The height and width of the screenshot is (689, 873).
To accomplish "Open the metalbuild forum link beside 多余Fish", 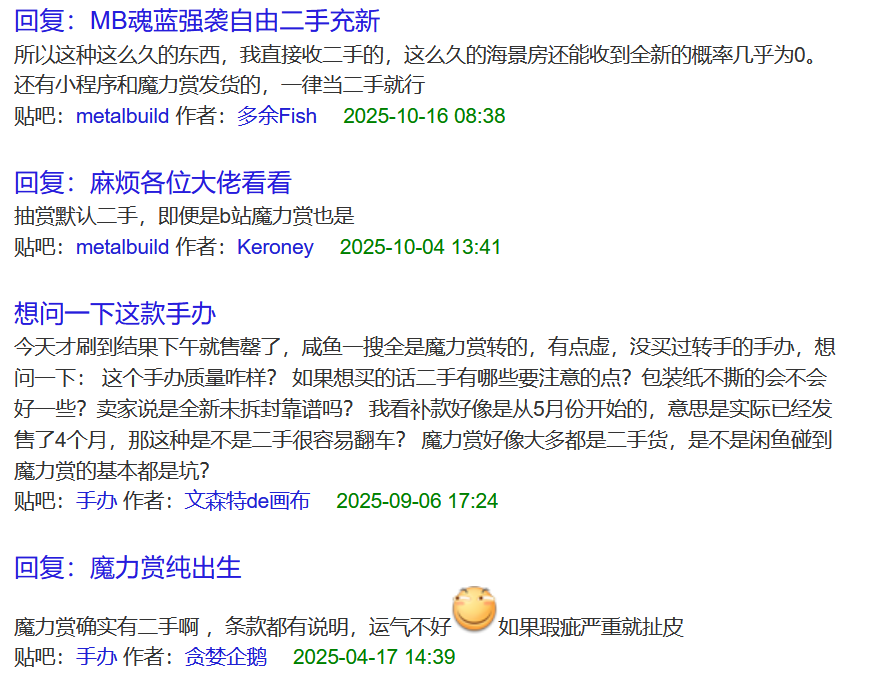I will pyautogui.click(x=122, y=116).
